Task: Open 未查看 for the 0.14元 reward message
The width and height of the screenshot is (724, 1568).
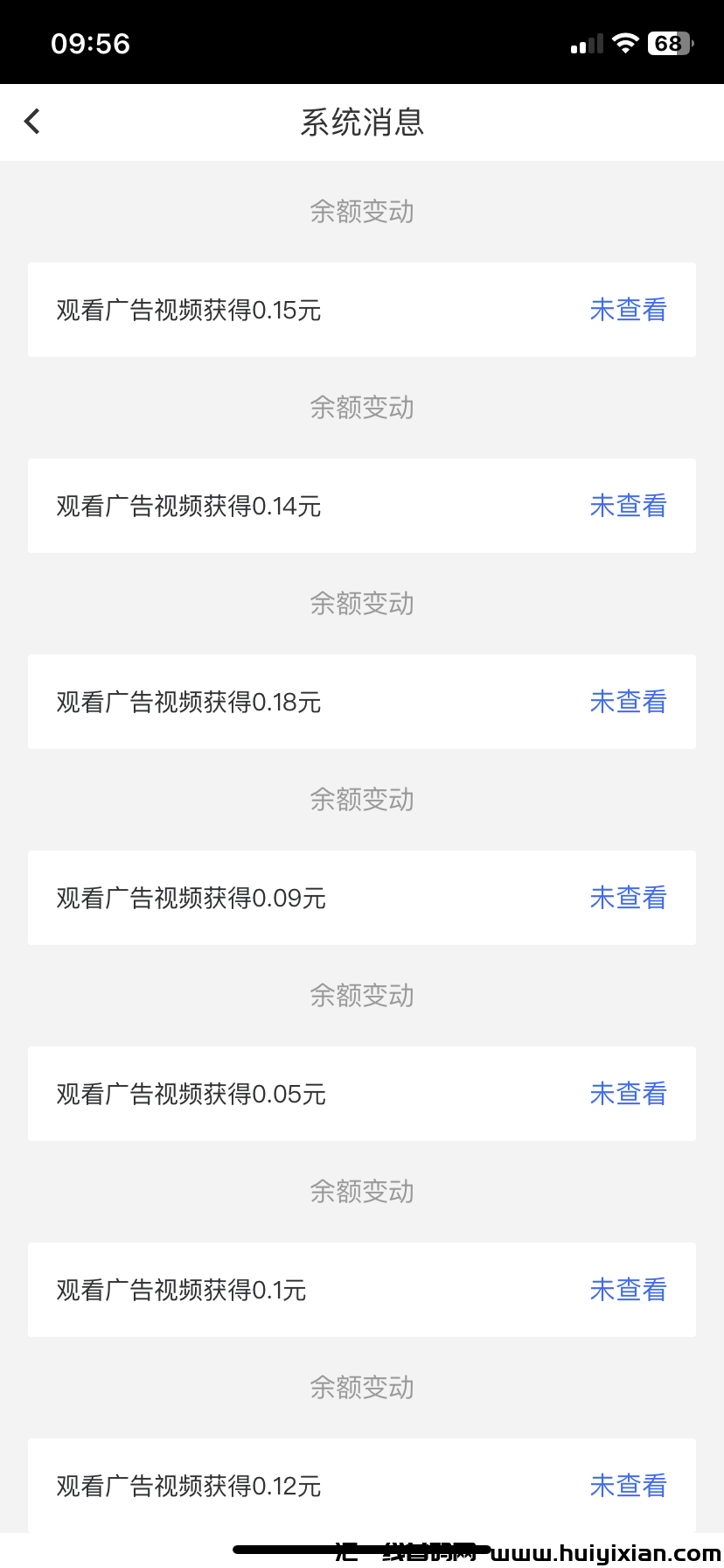Action: pos(628,506)
